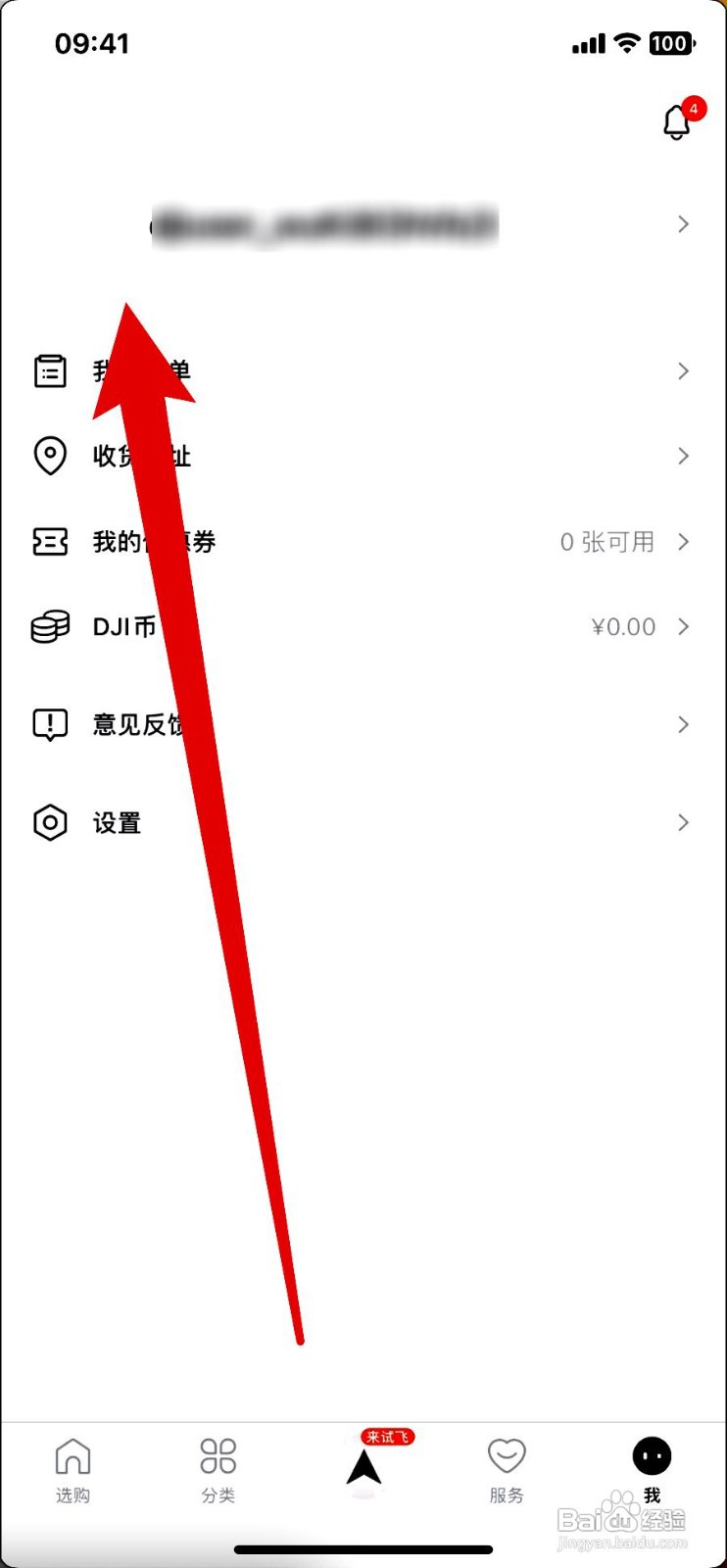Viewport: 727px width, 1568px height.
Task: Click the coin stack icon for DJI币
Action: [x=50, y=626]
